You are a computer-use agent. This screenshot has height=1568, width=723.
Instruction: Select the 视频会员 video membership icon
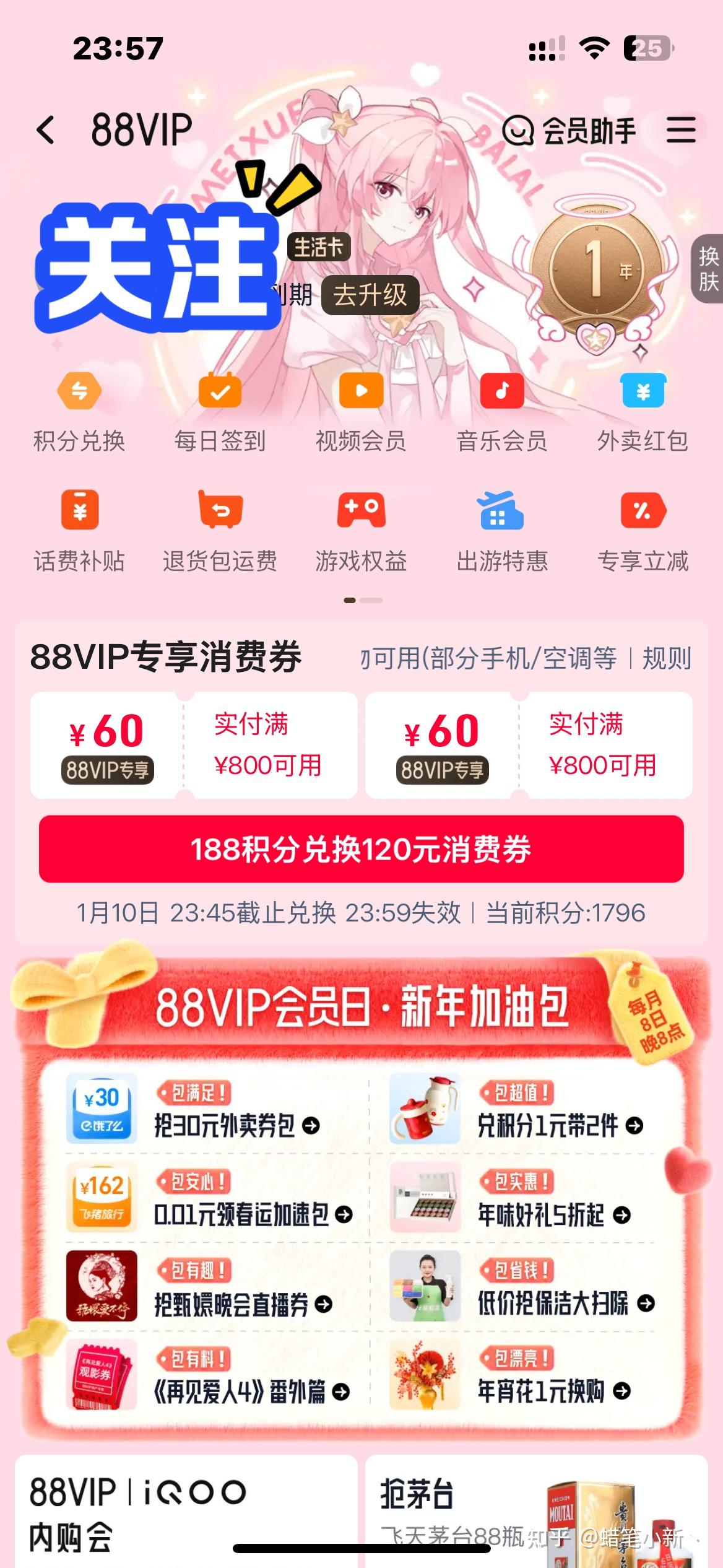click(361, 409)
